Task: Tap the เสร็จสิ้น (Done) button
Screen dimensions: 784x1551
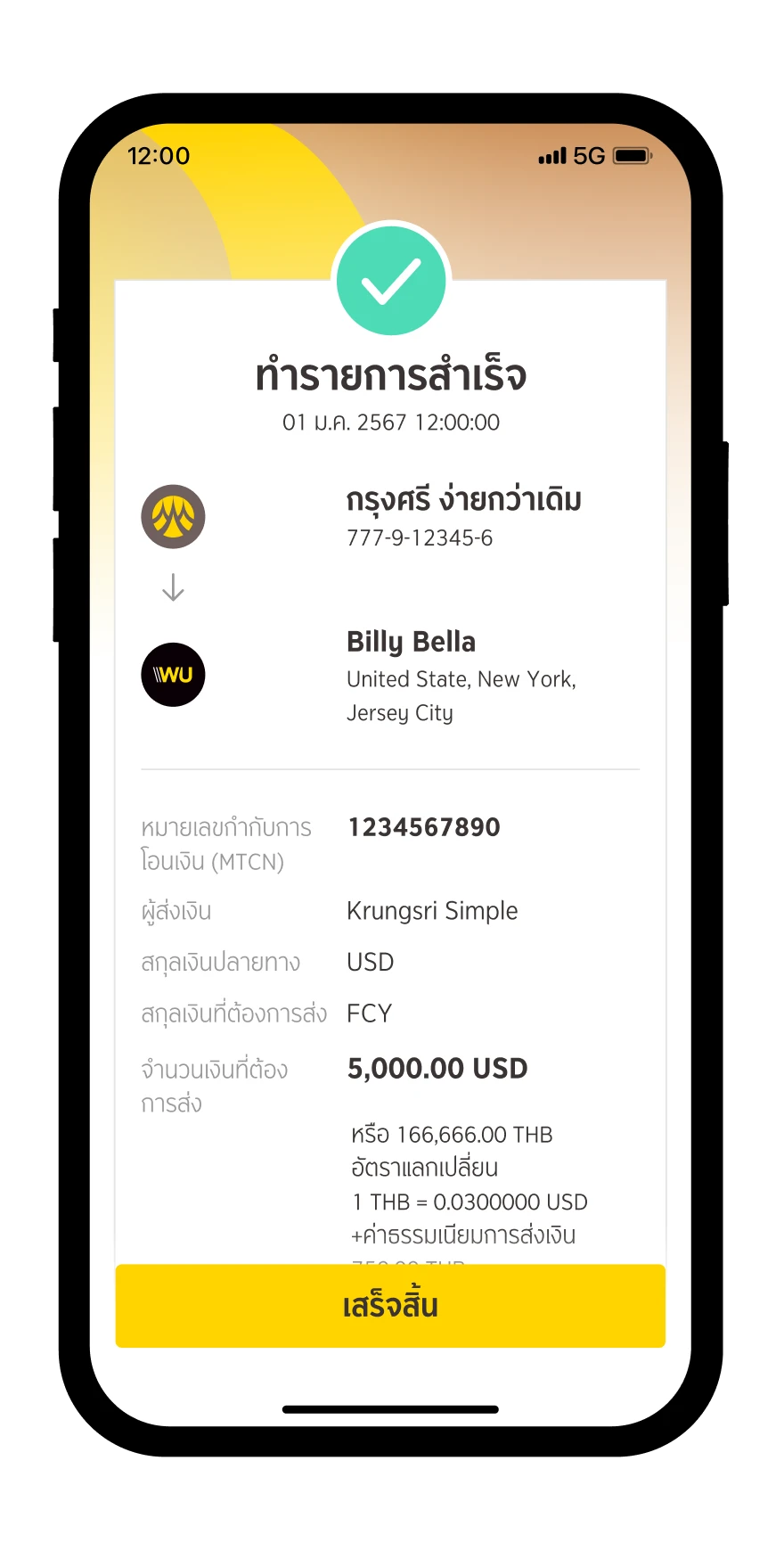Action: (x=390, y=1306)
